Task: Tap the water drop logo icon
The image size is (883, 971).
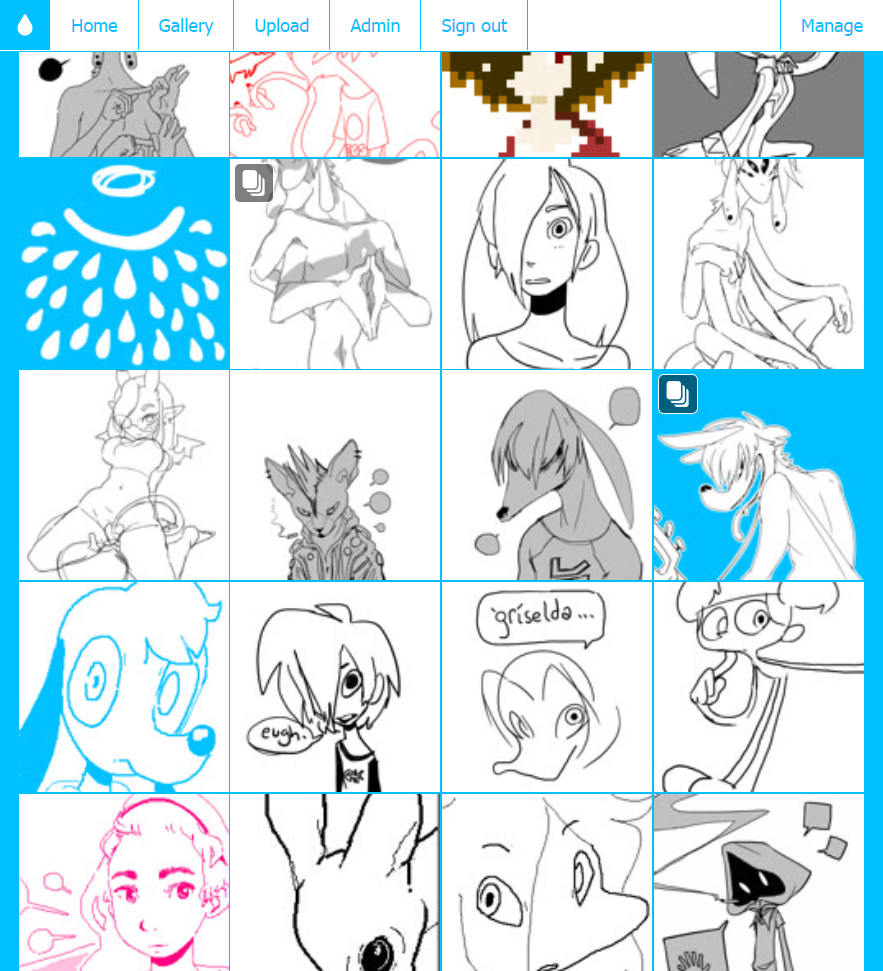Action: click(25, 25)
